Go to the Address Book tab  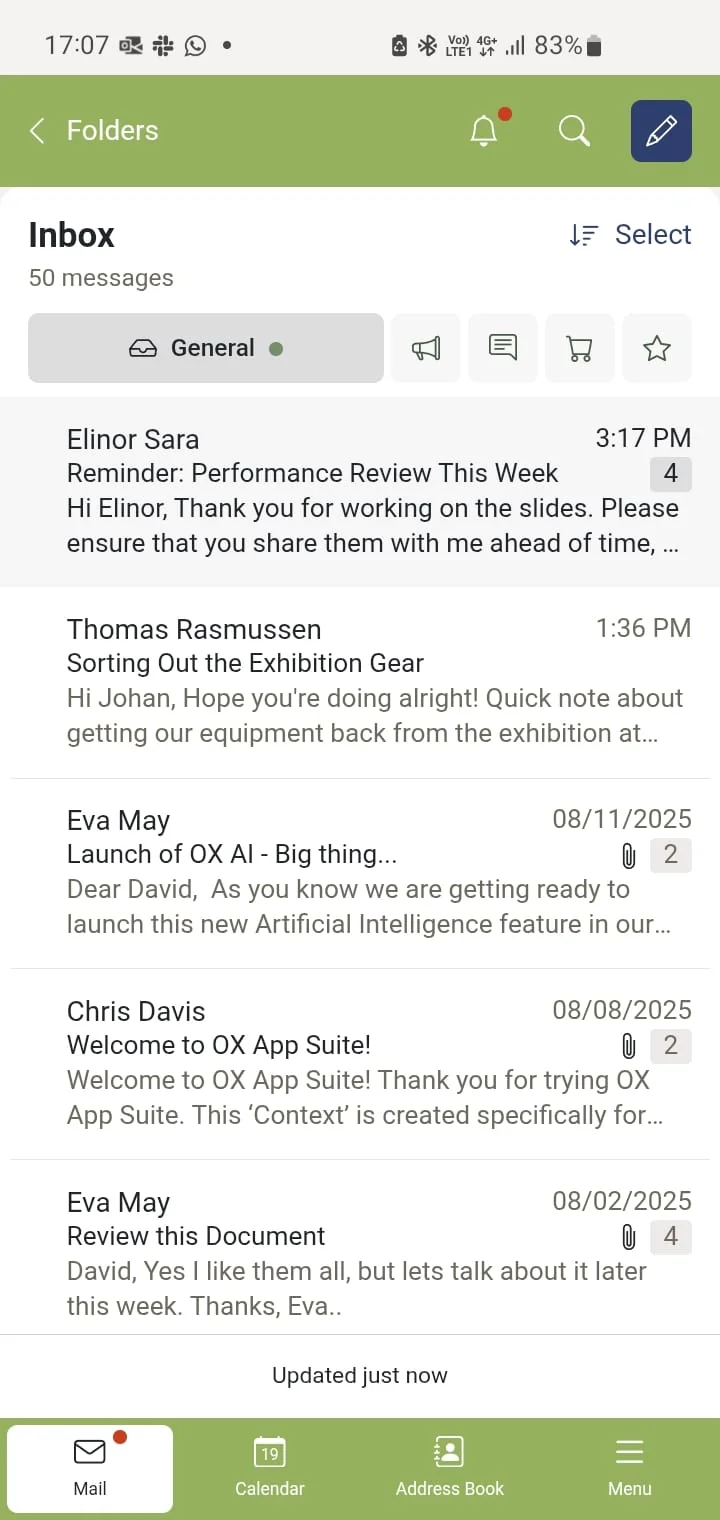point(450,1468)
